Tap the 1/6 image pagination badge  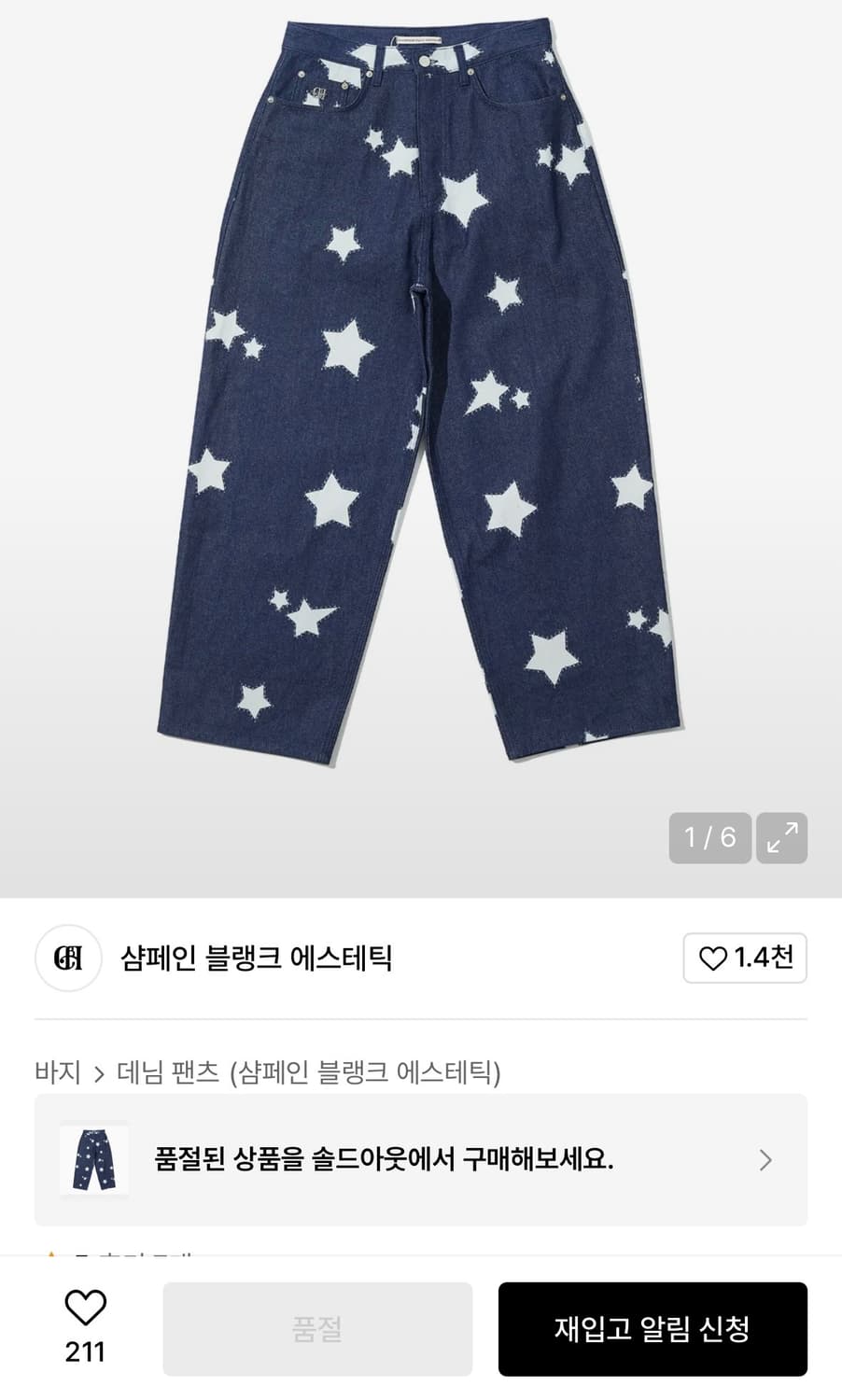click(709, 839)
